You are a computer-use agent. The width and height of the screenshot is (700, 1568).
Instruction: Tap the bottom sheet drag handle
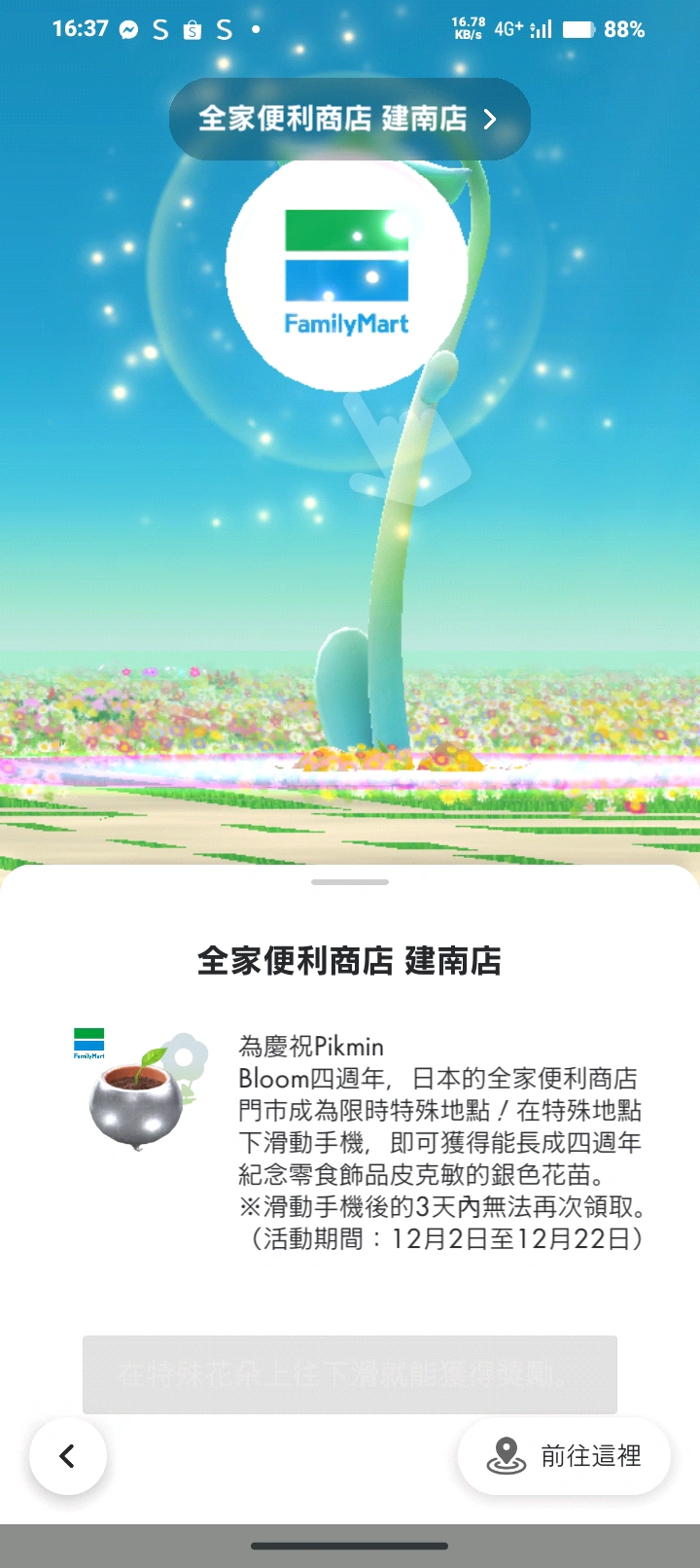[350, 882]
